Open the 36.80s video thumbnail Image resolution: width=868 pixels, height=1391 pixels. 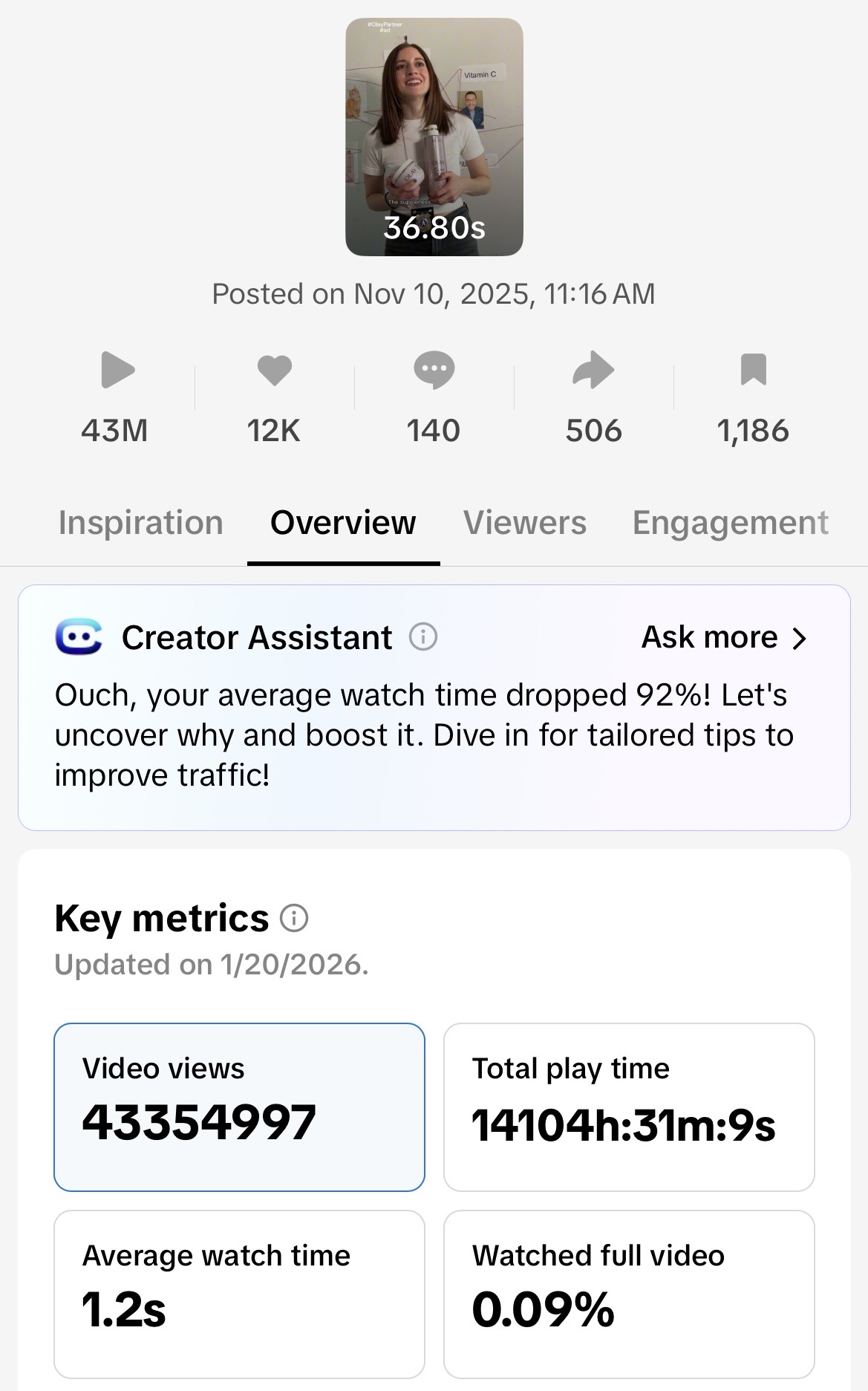point(434,137)
